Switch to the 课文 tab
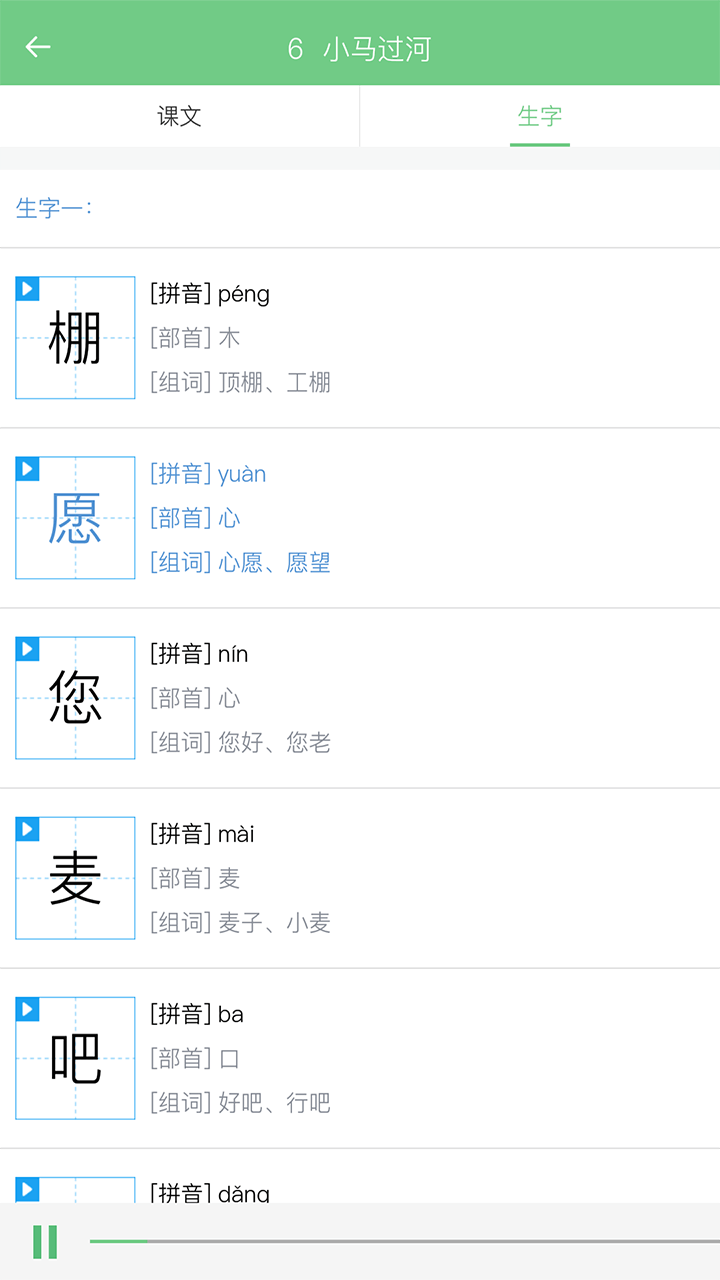Image resolution: width=720 pixels, height=1280 pixels. (x=180, y=116)
